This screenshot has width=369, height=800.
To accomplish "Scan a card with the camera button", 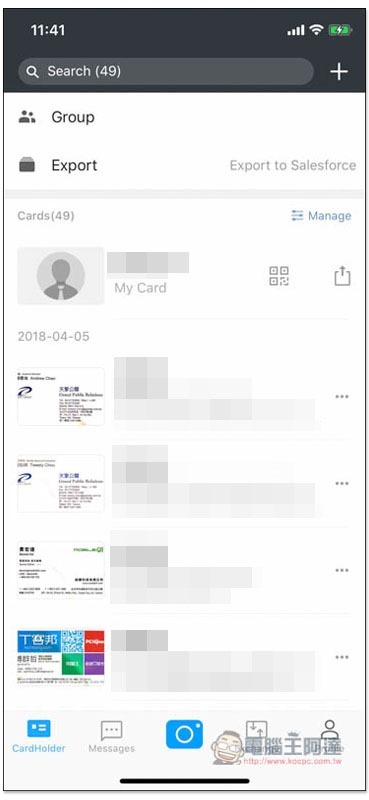I will click(184, 734).
